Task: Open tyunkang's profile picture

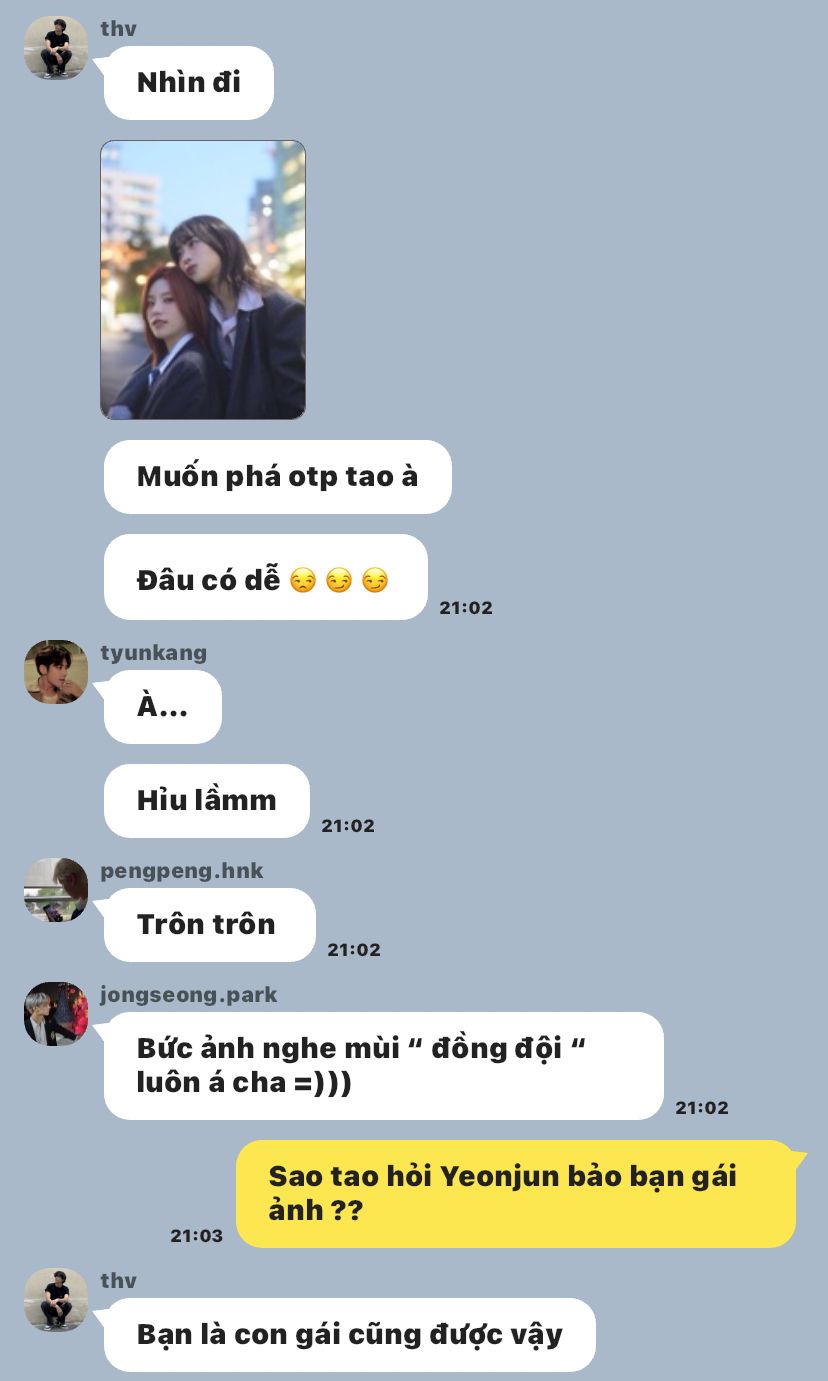Action: coord(56,672)
